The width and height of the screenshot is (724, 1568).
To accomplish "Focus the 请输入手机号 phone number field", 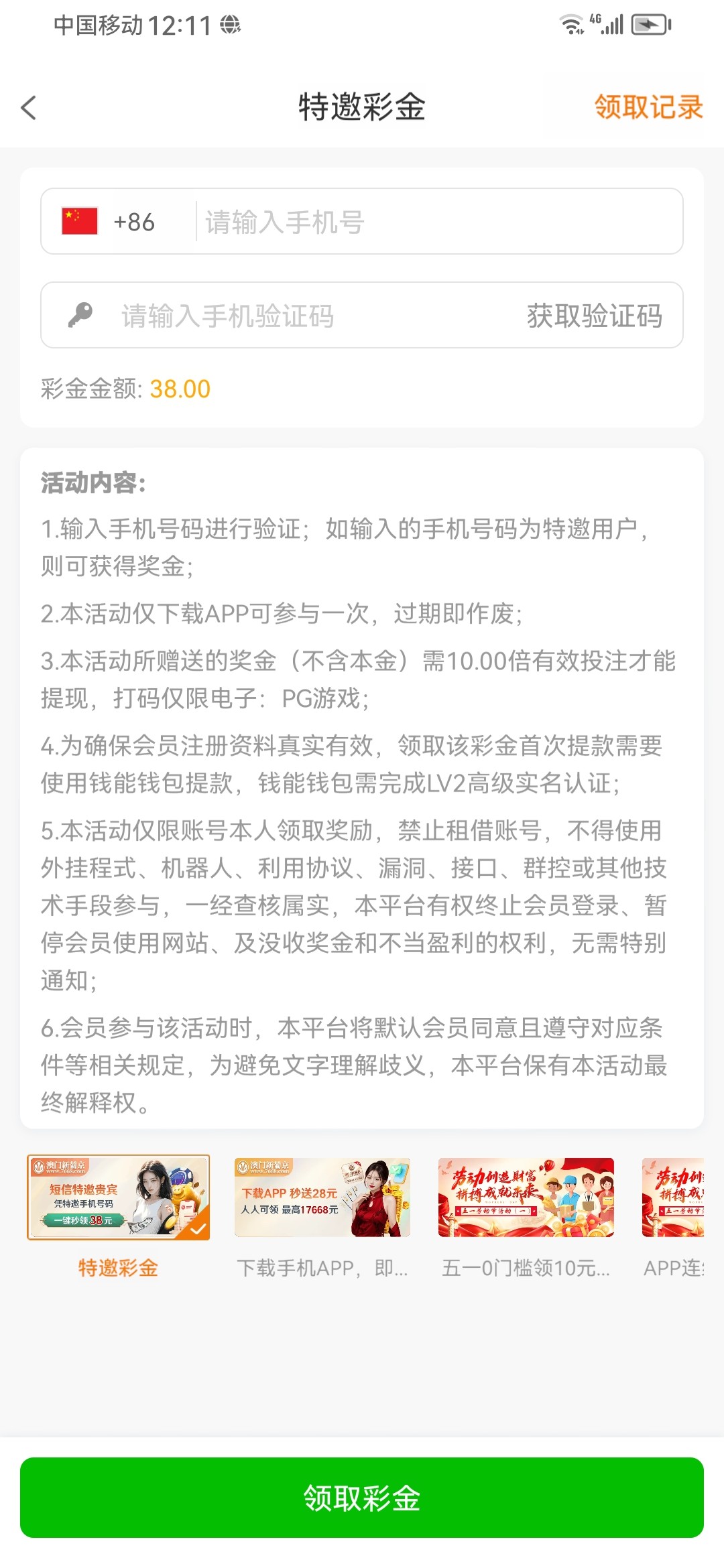I will pyautogui.click(x=436, y=222).
